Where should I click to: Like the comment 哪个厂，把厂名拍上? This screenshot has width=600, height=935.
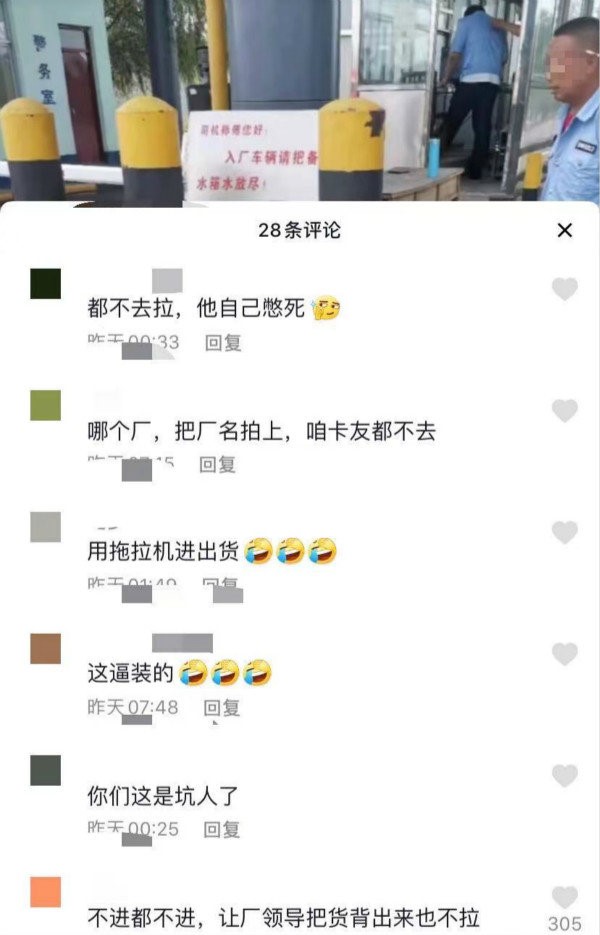coord(565,411)
